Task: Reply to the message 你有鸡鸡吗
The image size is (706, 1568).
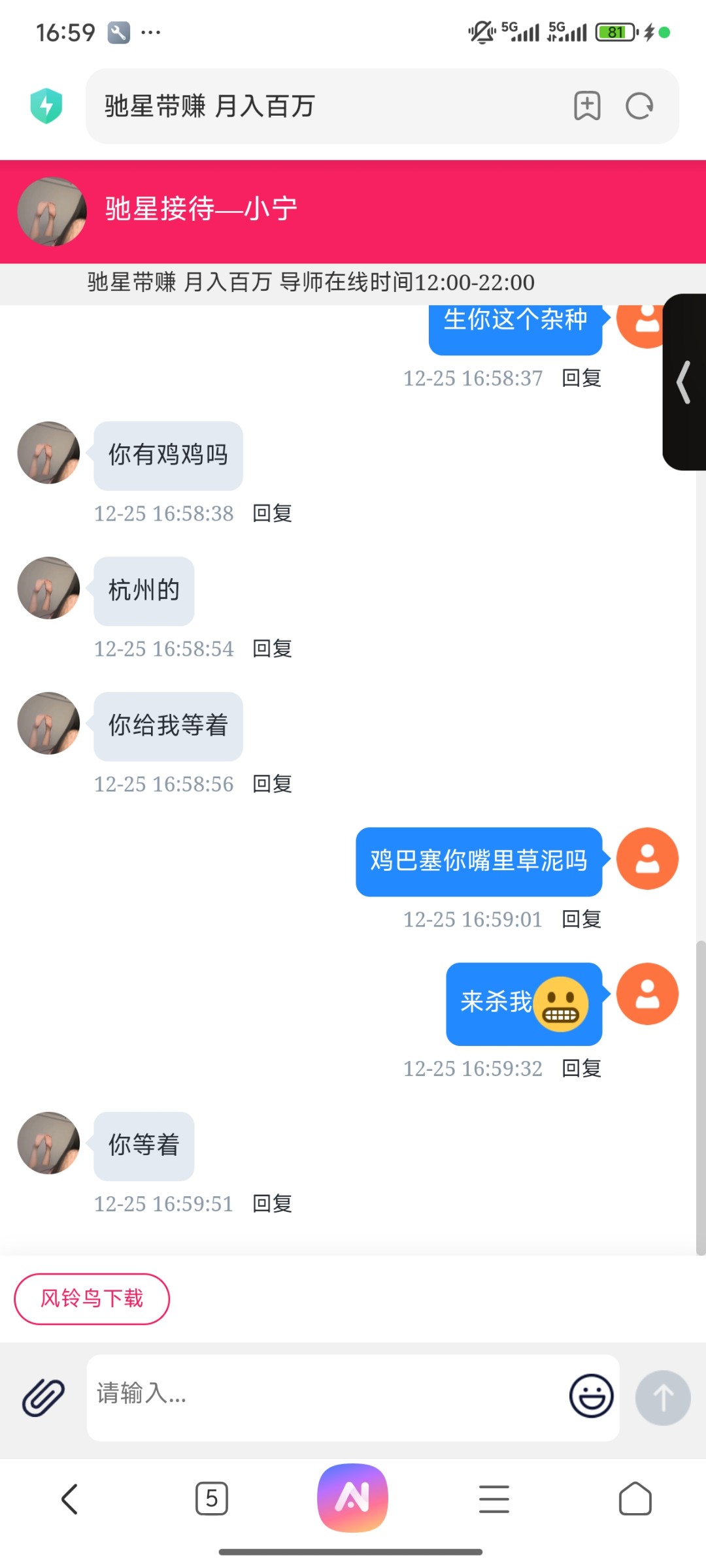Action: tap(273, 514)
